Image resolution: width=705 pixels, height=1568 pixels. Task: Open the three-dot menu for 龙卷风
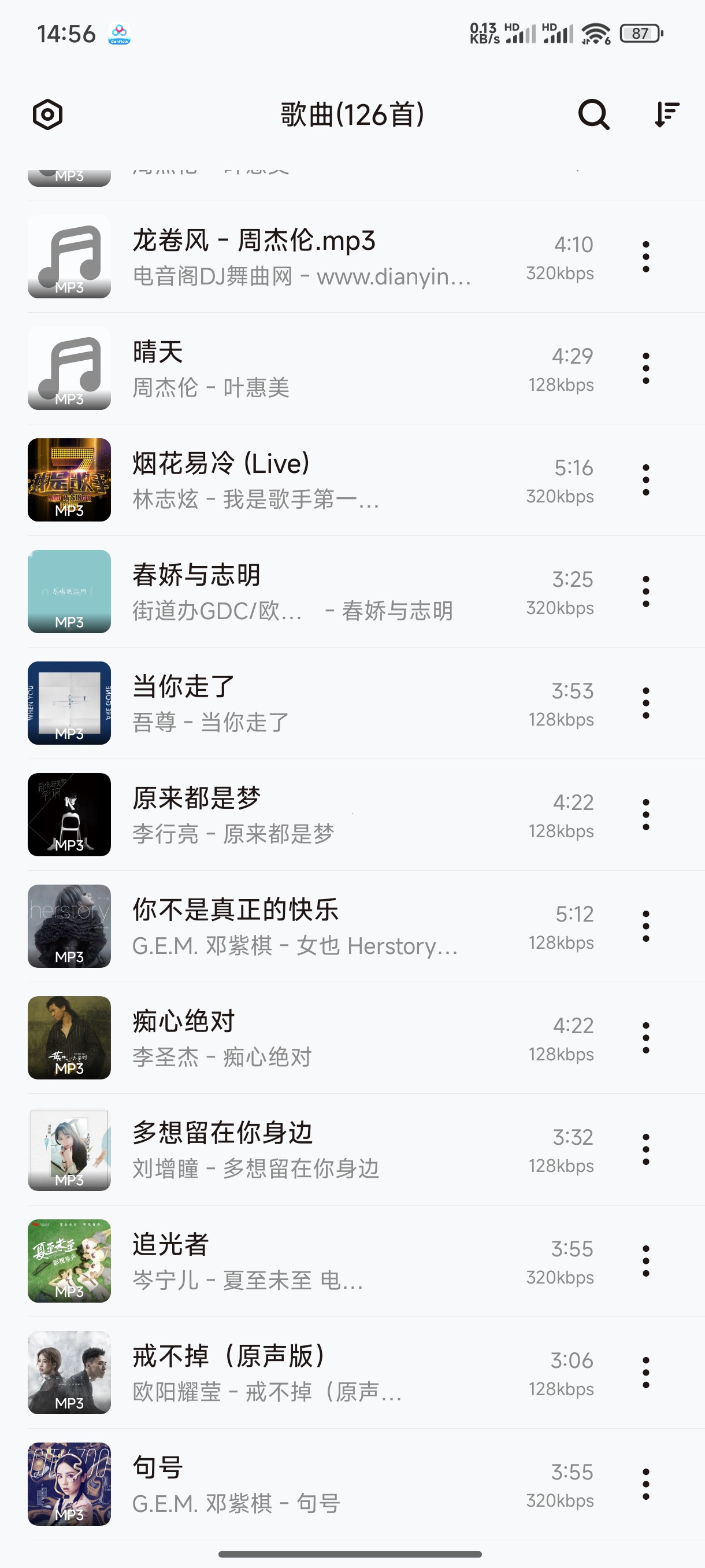tap(645, 256)
